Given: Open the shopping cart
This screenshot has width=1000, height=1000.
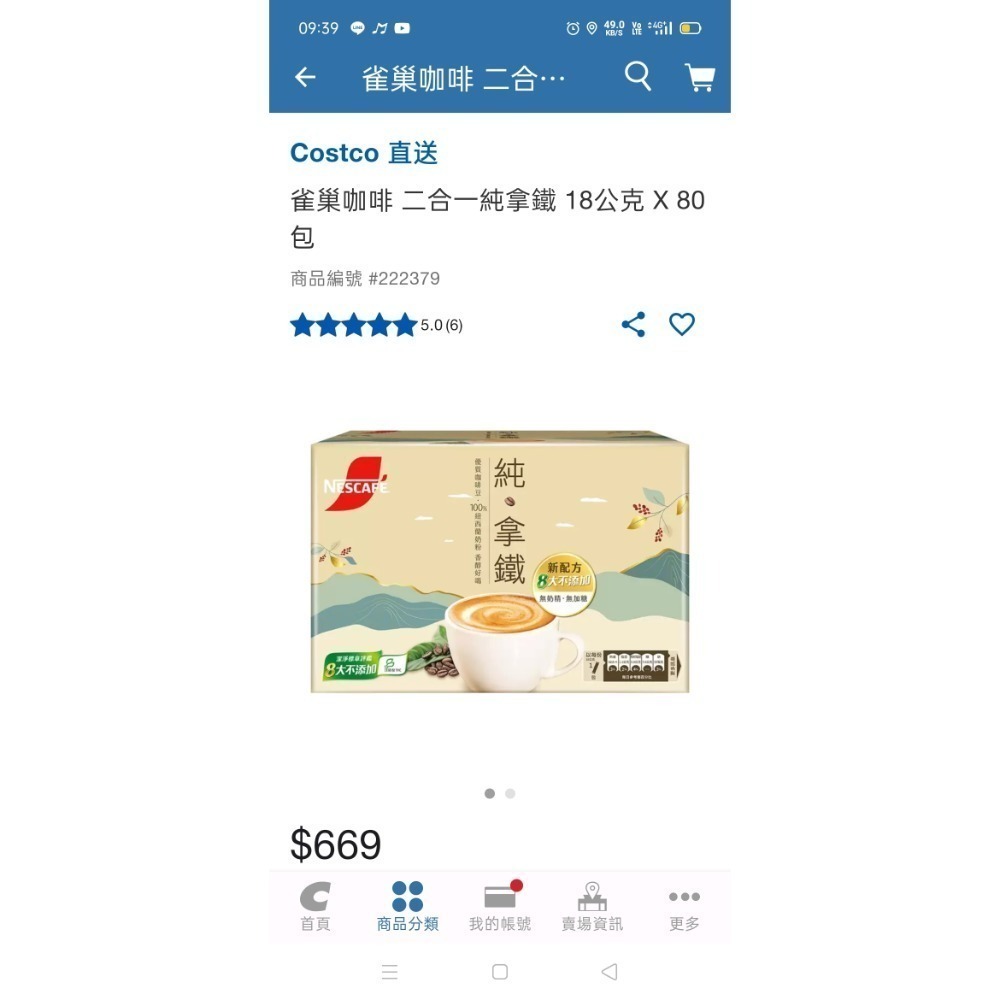Looking at the screenshot, I should coord(700,78).
